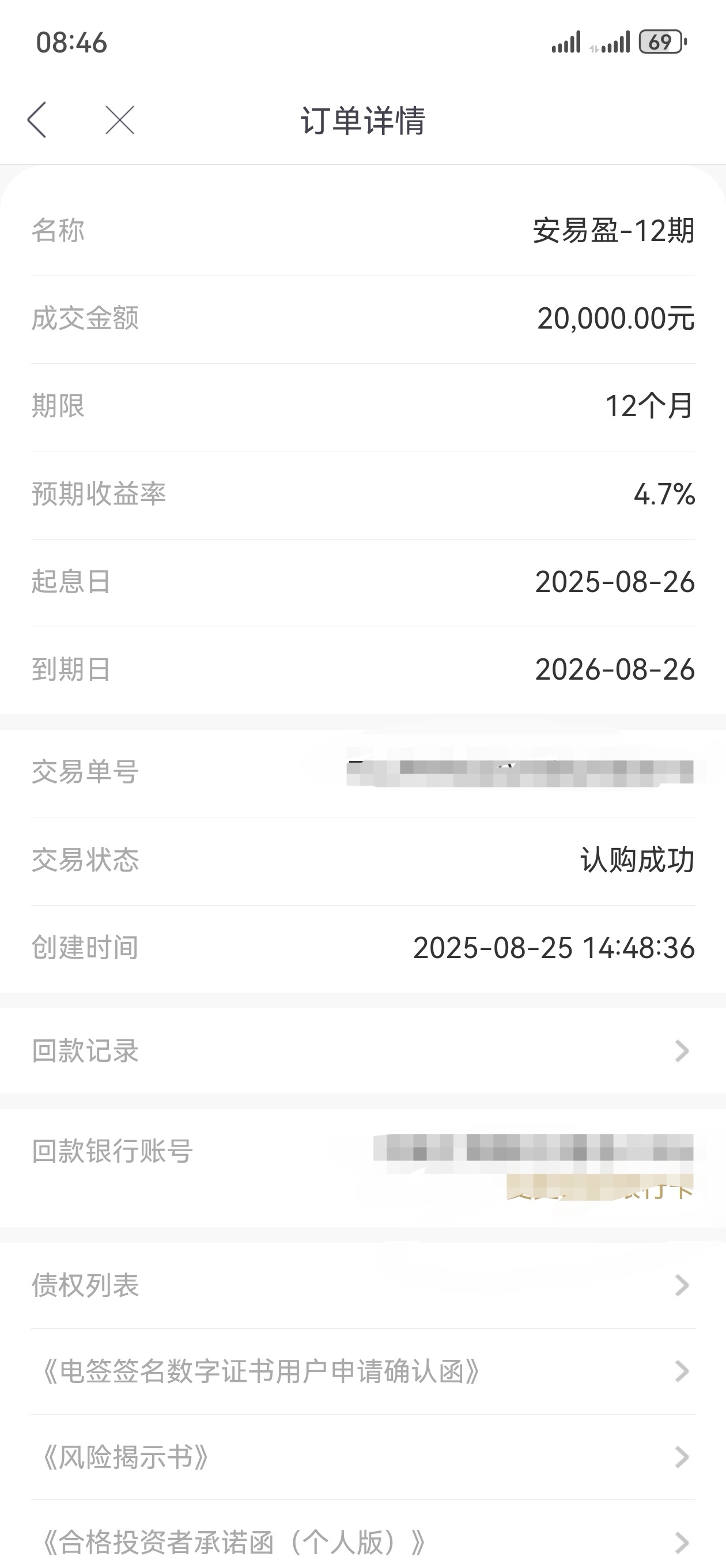The image size is (726, 1568).
Task: Open 《风险揭示书》 document
Action: (362, 1457)
